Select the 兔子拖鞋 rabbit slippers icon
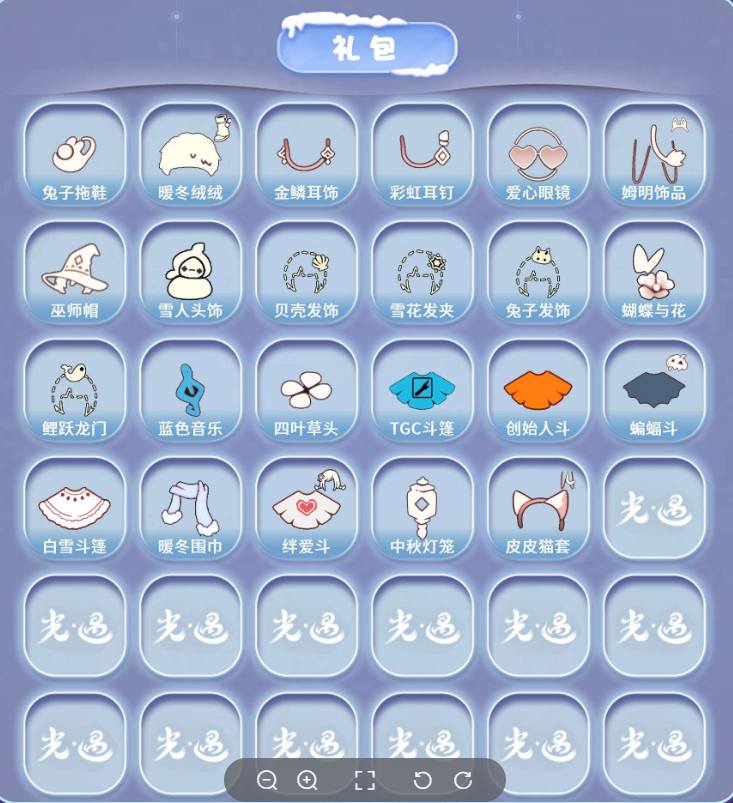 [x=73, y=152]
